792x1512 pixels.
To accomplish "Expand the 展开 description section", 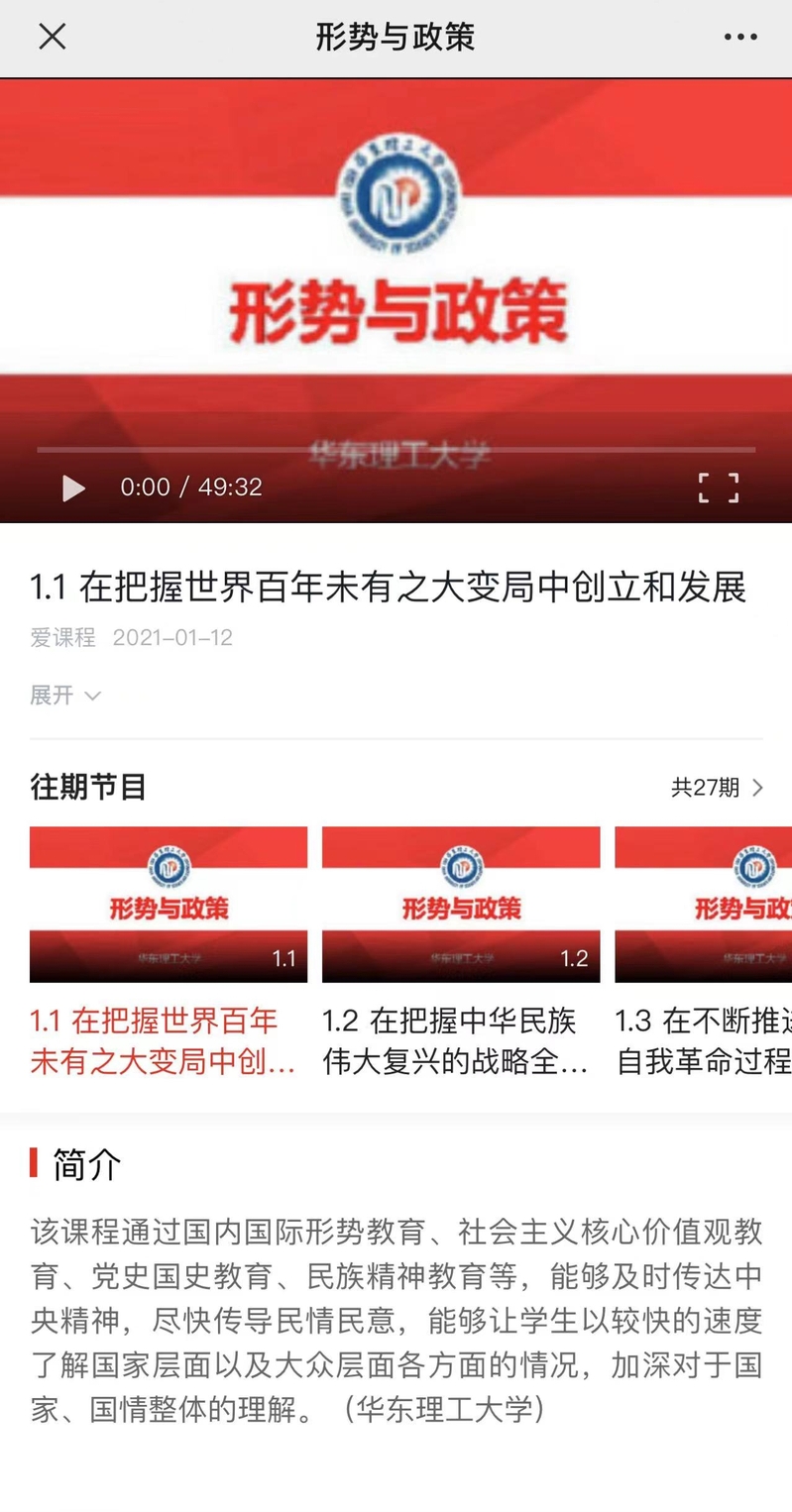I will (65, 696).
